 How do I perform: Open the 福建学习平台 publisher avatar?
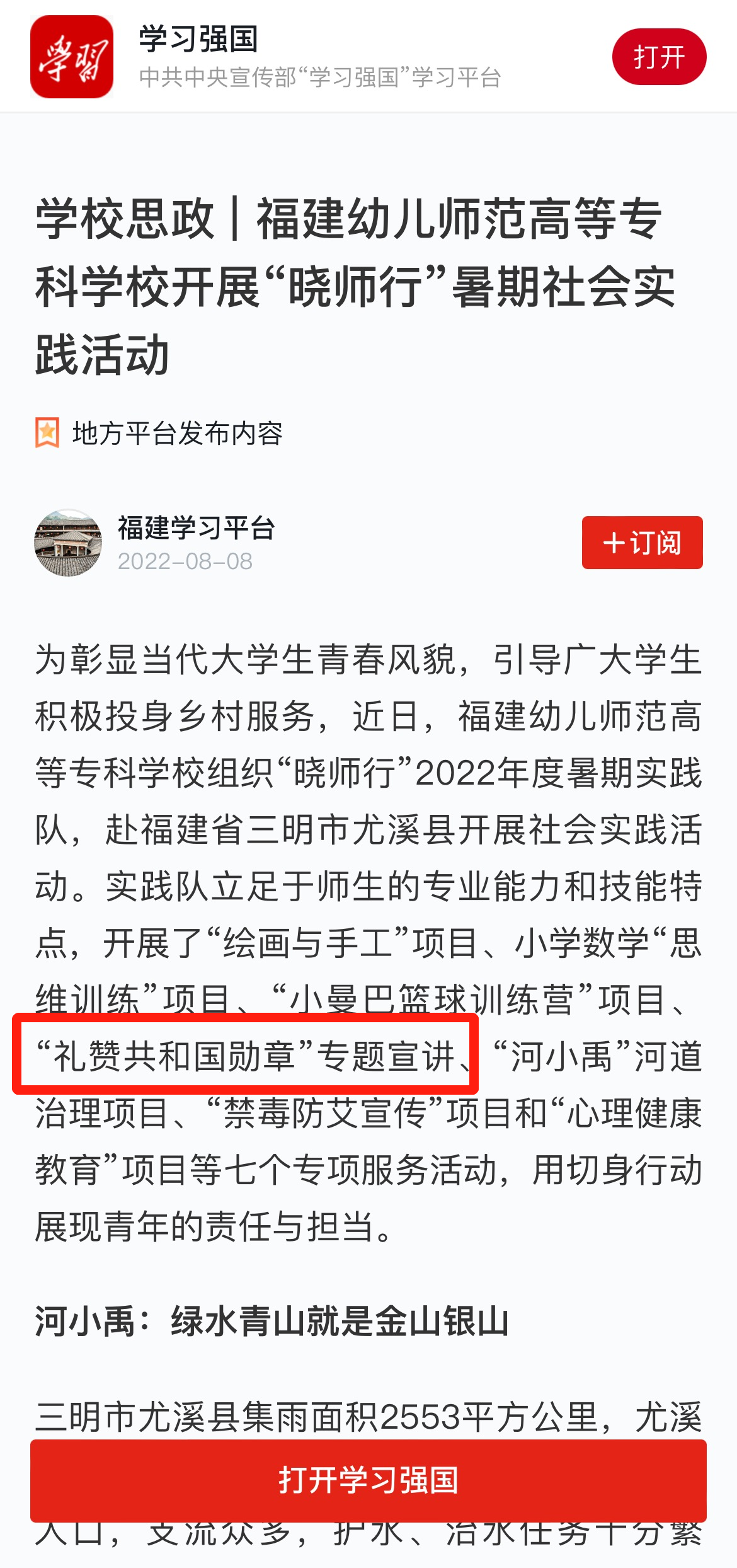click(68, 543)
